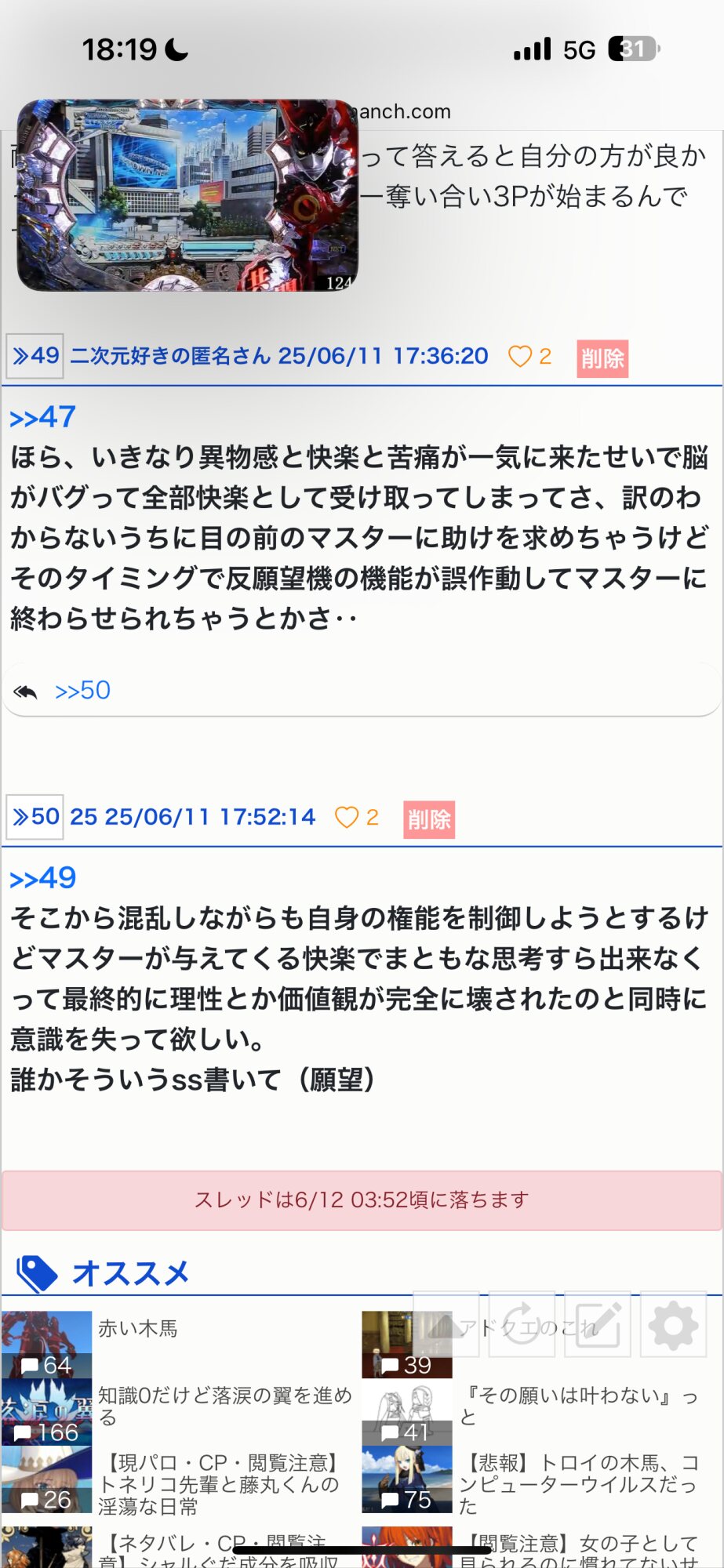The height and width of the screenshot is (1568, 724).
Task: Tap 削除 button on post 50
Action: coord(429,819)
